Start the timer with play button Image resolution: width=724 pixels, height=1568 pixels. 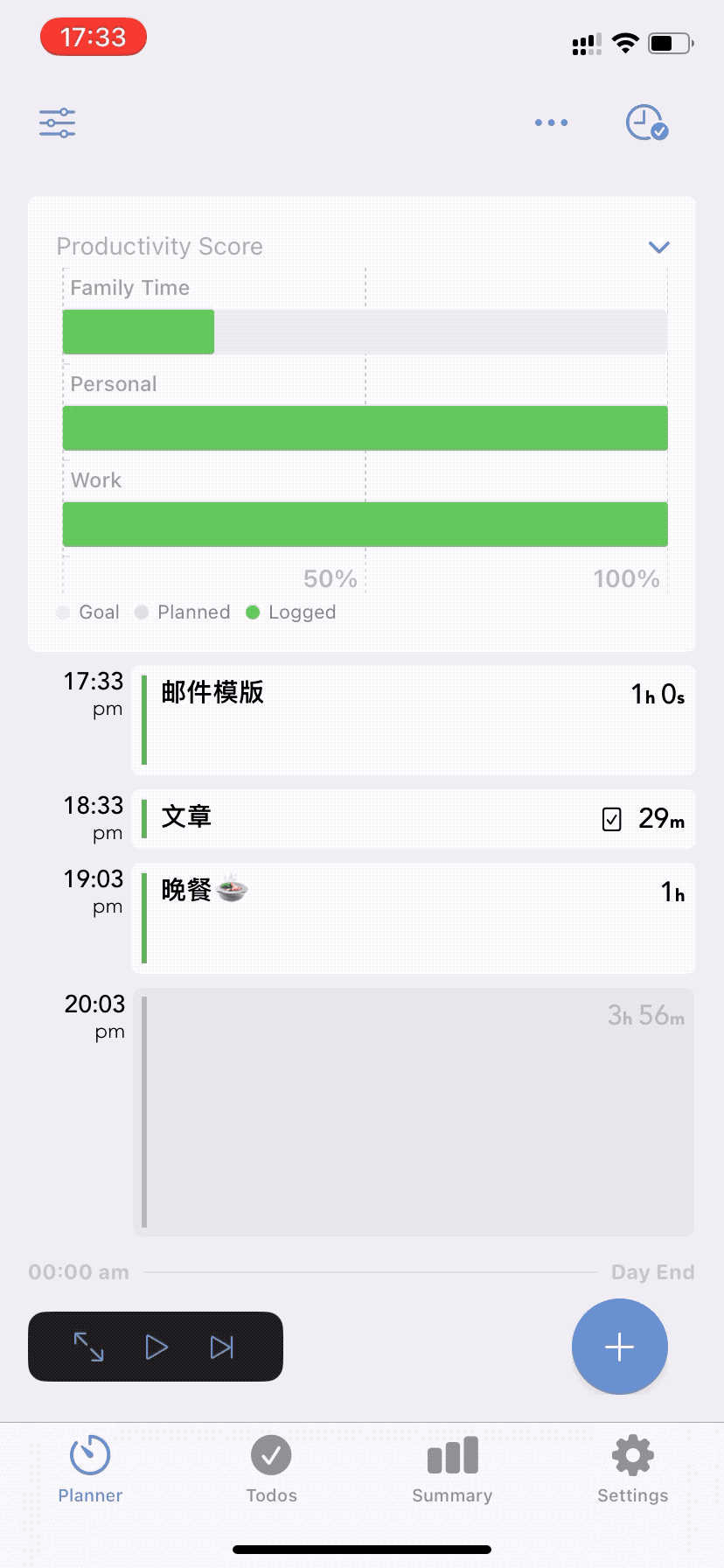tap(157, 1347)
